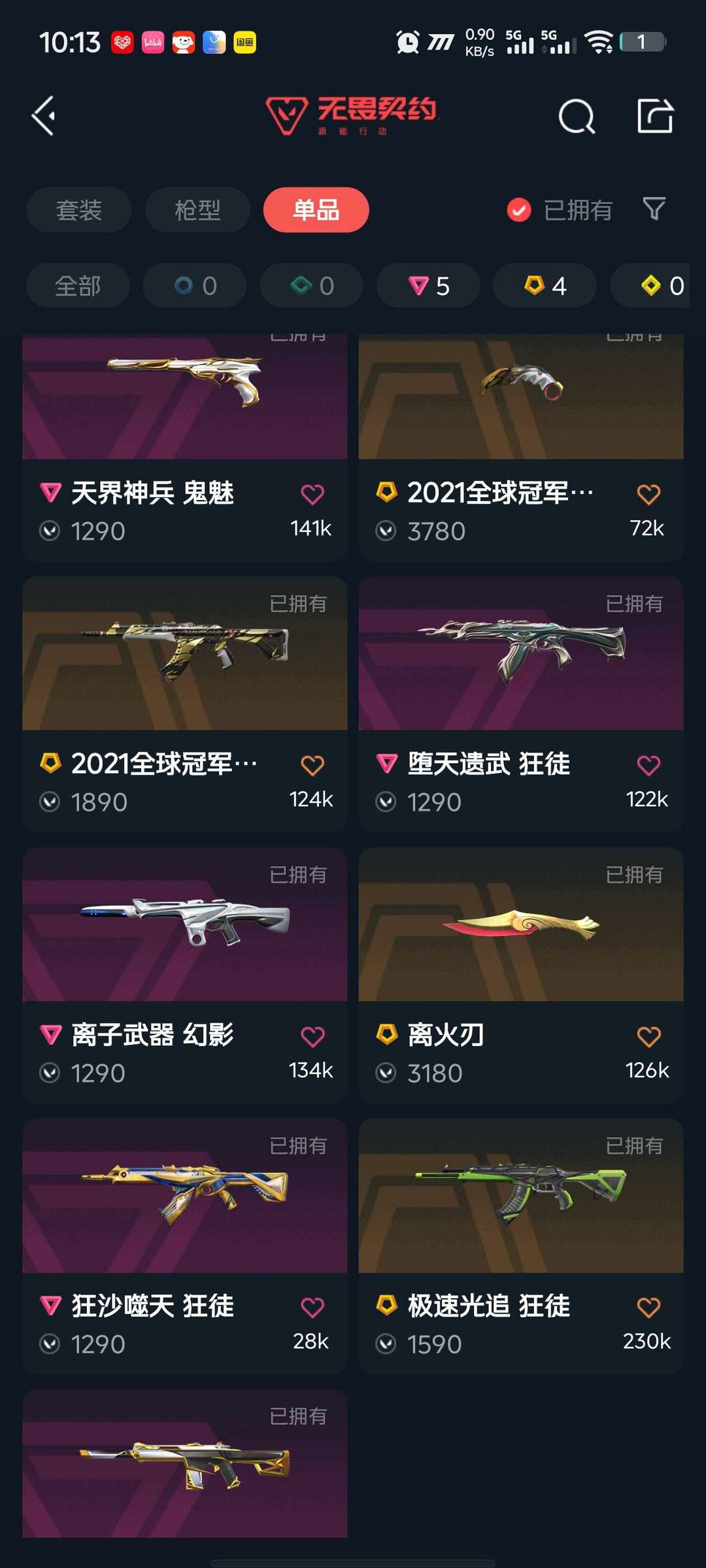Favorite the 极速光追 狂徒 skin
This screenshot has width=706, height=1568.
point(648,1307)
